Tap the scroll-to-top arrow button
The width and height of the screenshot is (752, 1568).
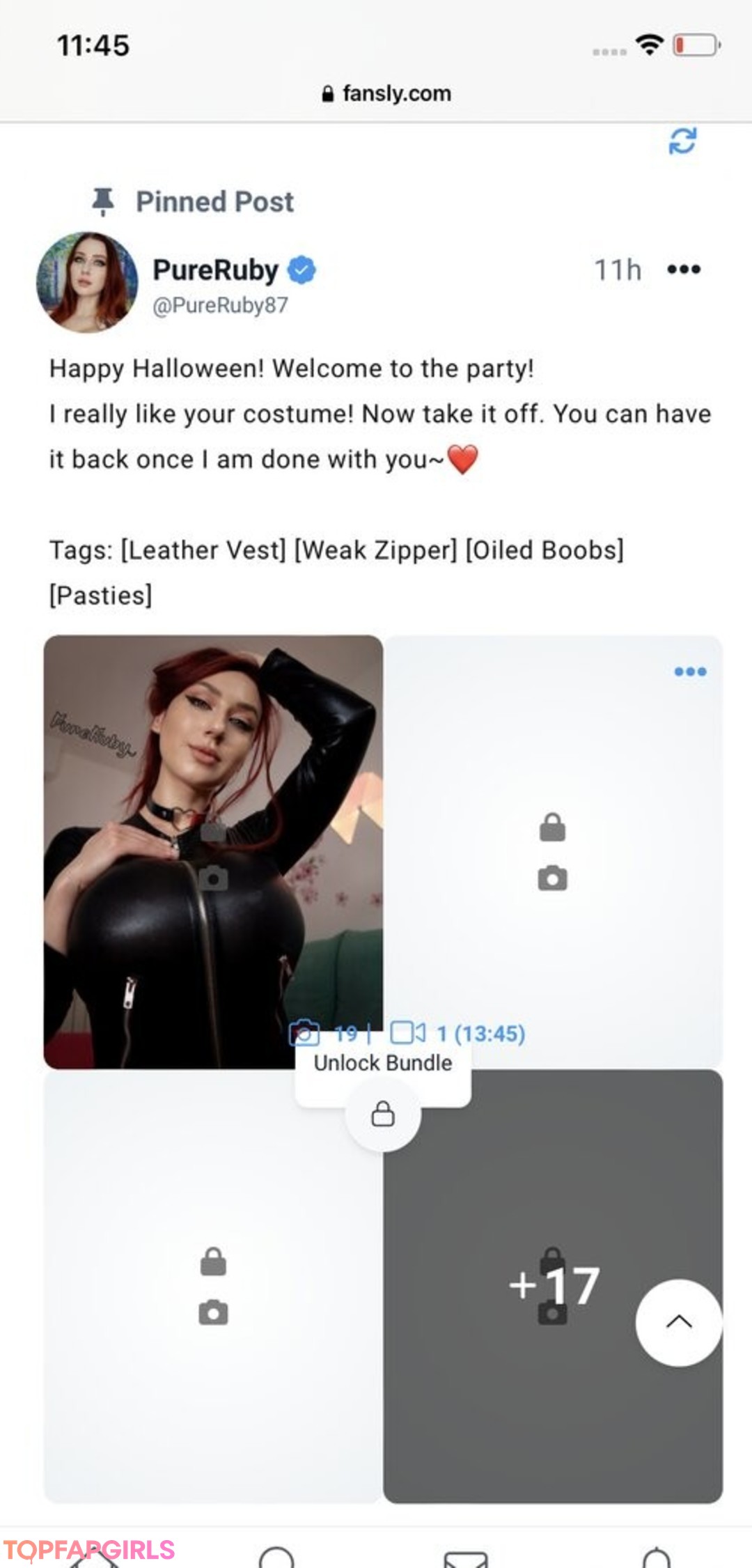[x=679, y=1322]
